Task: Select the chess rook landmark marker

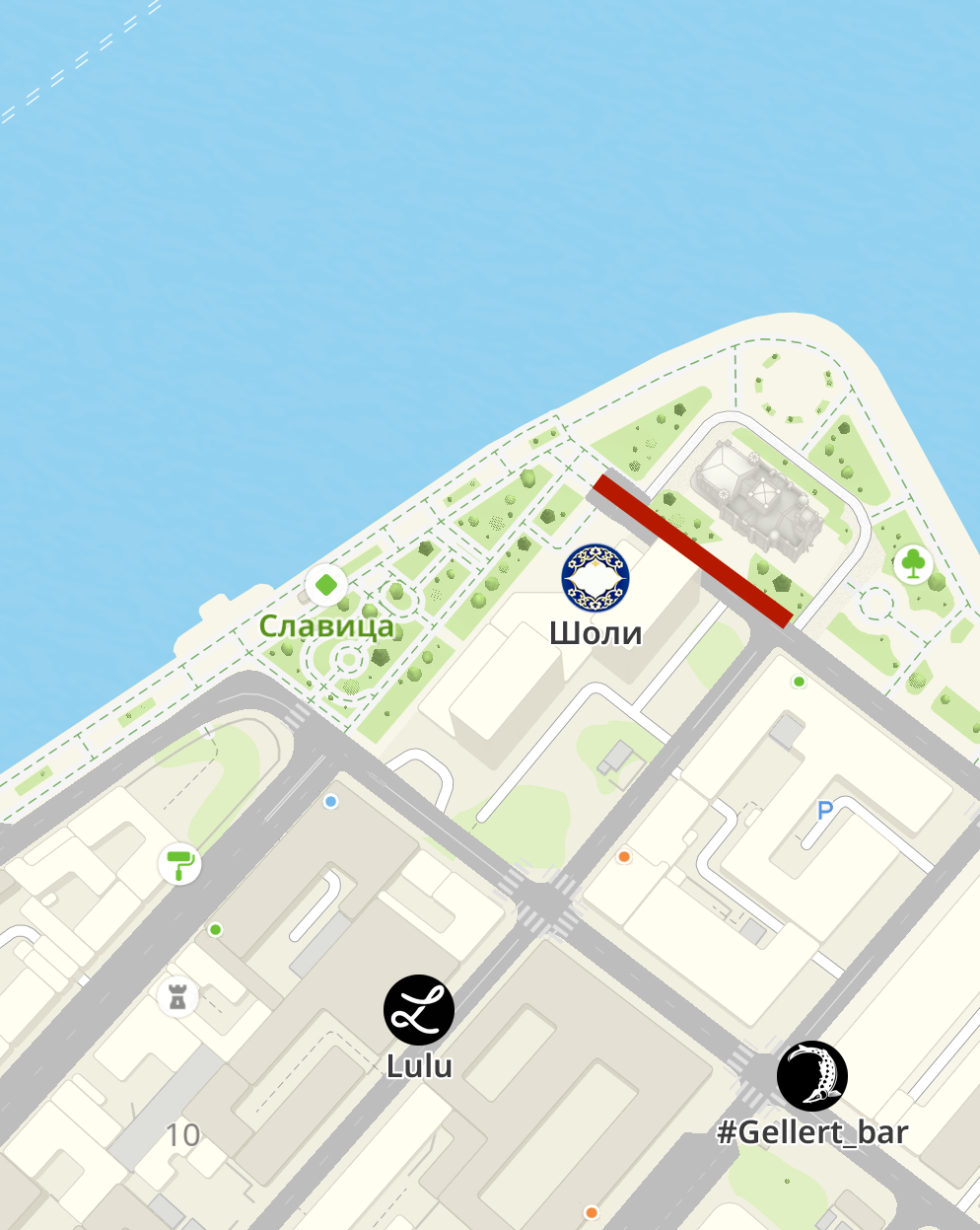Action: (x=177, y=996)
